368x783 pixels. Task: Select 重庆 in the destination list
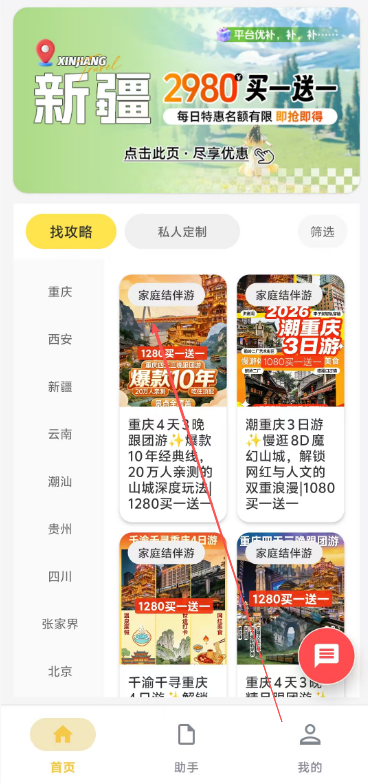[x=60, y=292]
